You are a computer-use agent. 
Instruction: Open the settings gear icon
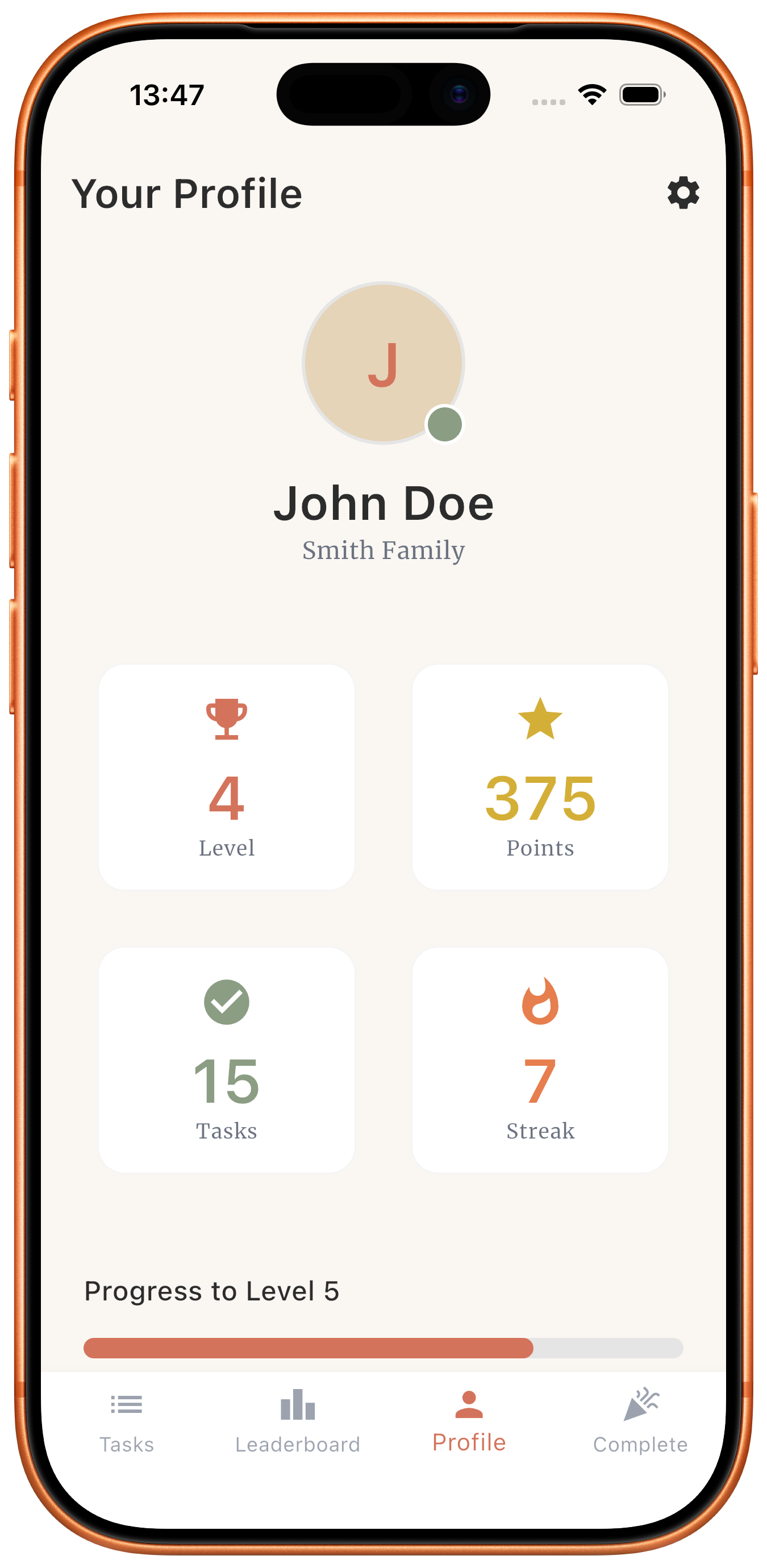[683, 193]
